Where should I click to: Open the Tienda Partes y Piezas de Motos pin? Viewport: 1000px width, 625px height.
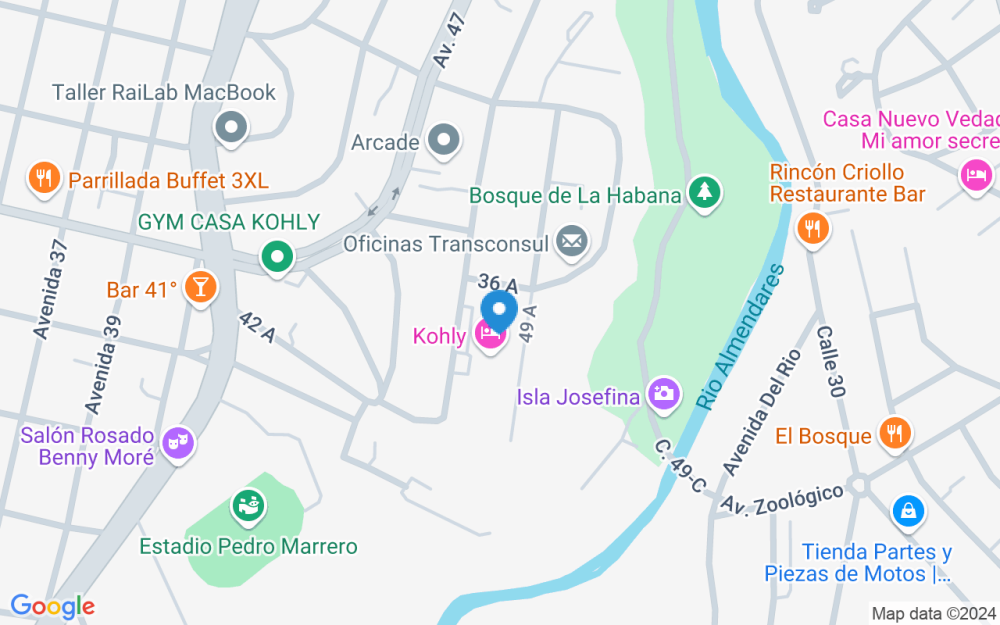907,511
